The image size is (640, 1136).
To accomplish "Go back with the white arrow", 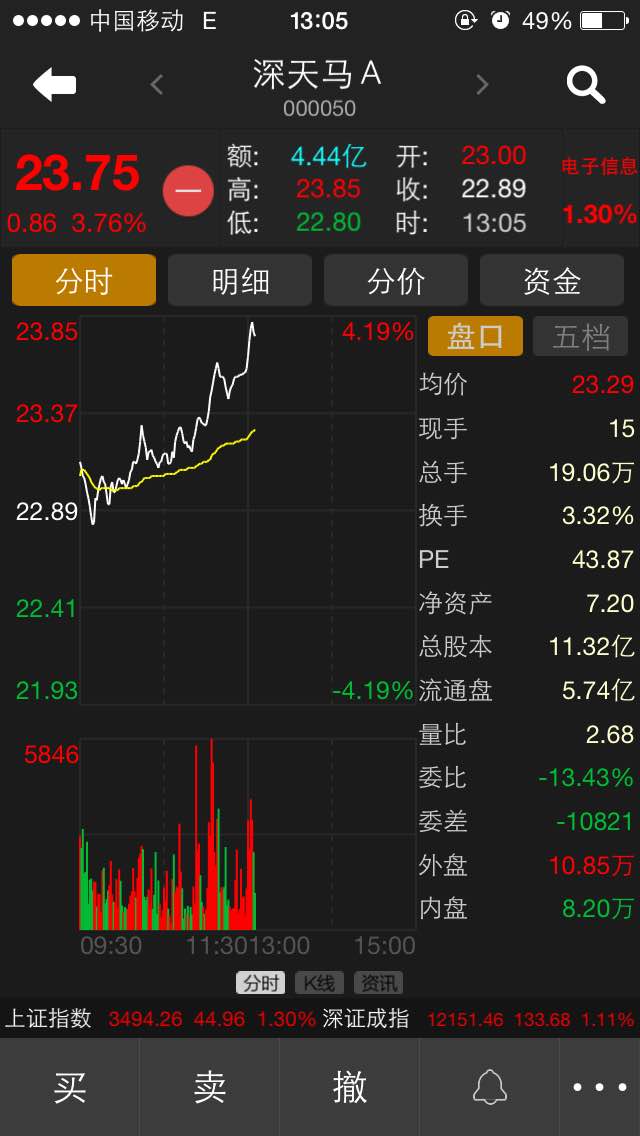I will click(x=54, y=85).
